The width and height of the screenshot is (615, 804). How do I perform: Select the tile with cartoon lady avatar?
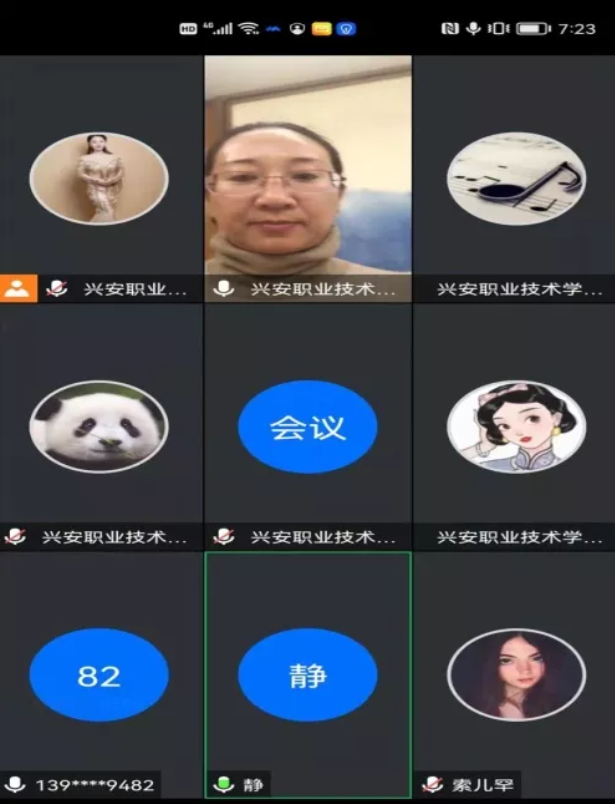click(x=516, y=427)
